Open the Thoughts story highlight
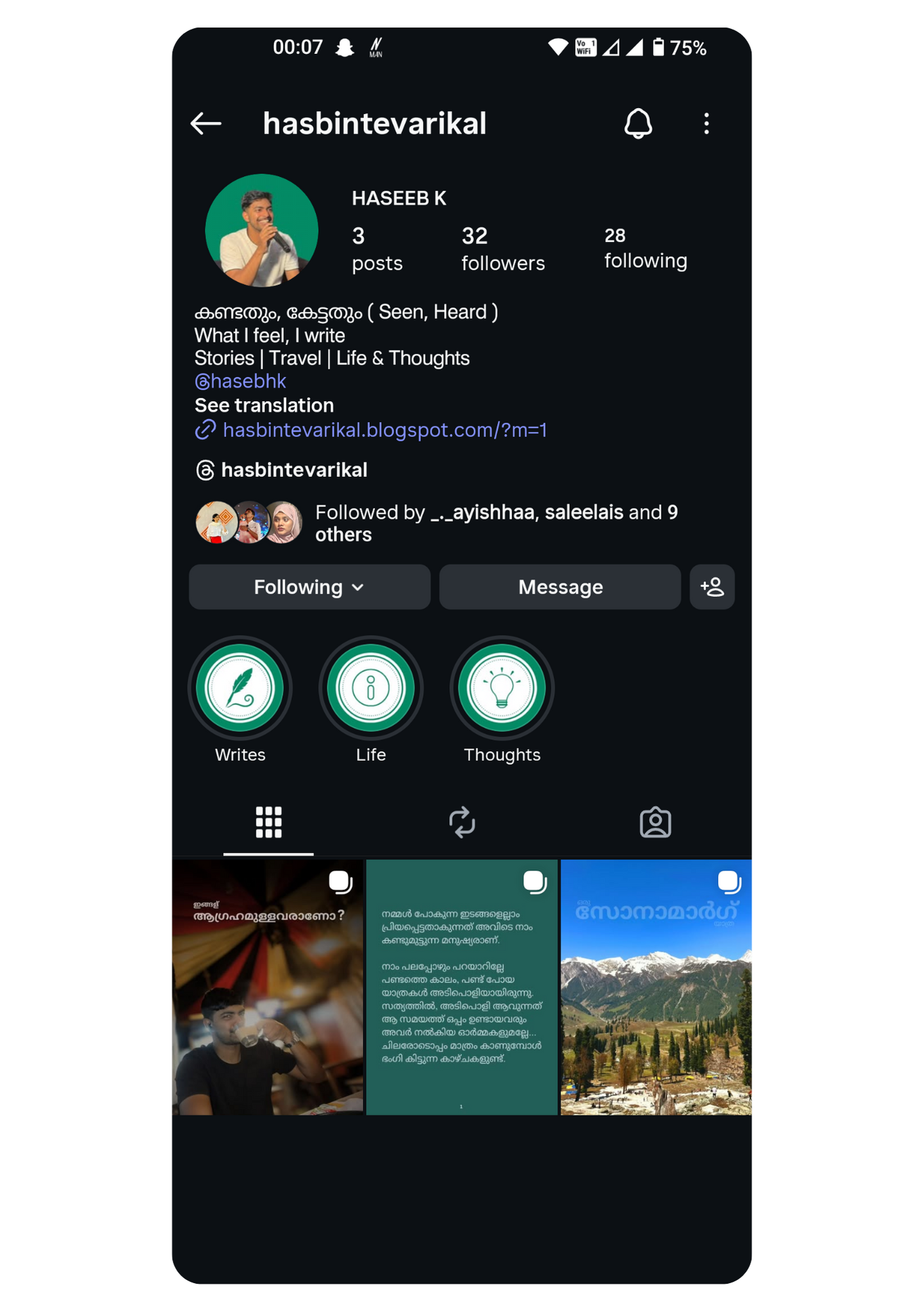The height and width of the screenshot is (1312, 924). (502, 688)
